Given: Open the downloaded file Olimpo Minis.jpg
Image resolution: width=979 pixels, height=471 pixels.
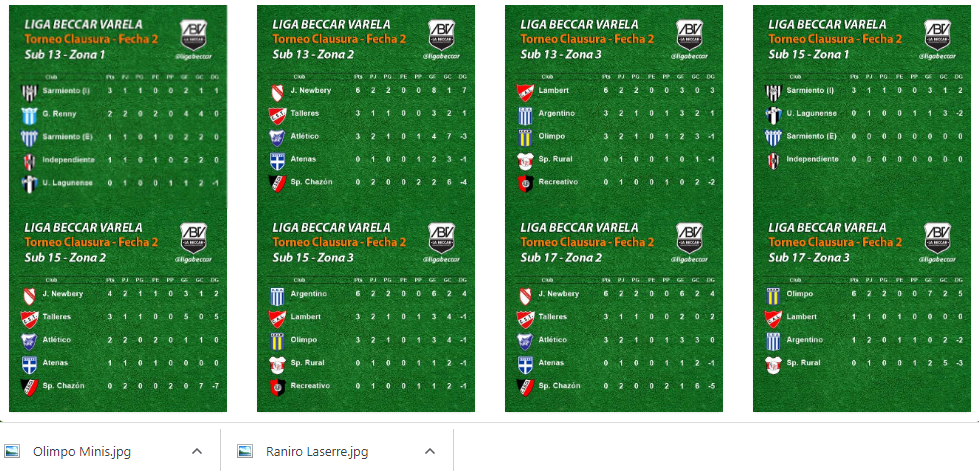Looking at the screenshot, I should click(82, 451).
